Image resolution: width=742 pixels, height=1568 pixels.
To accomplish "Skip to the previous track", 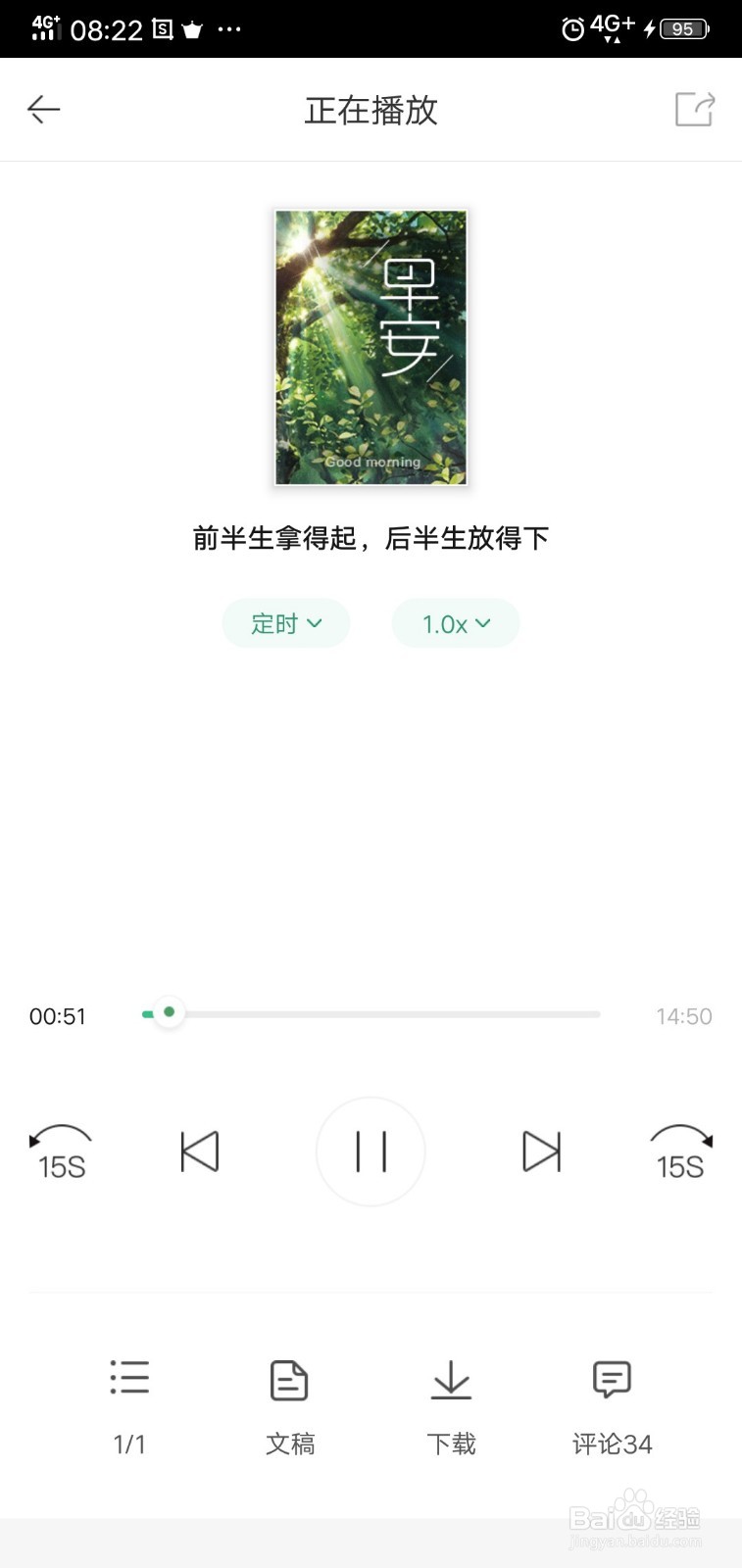I will (200, 1151).
